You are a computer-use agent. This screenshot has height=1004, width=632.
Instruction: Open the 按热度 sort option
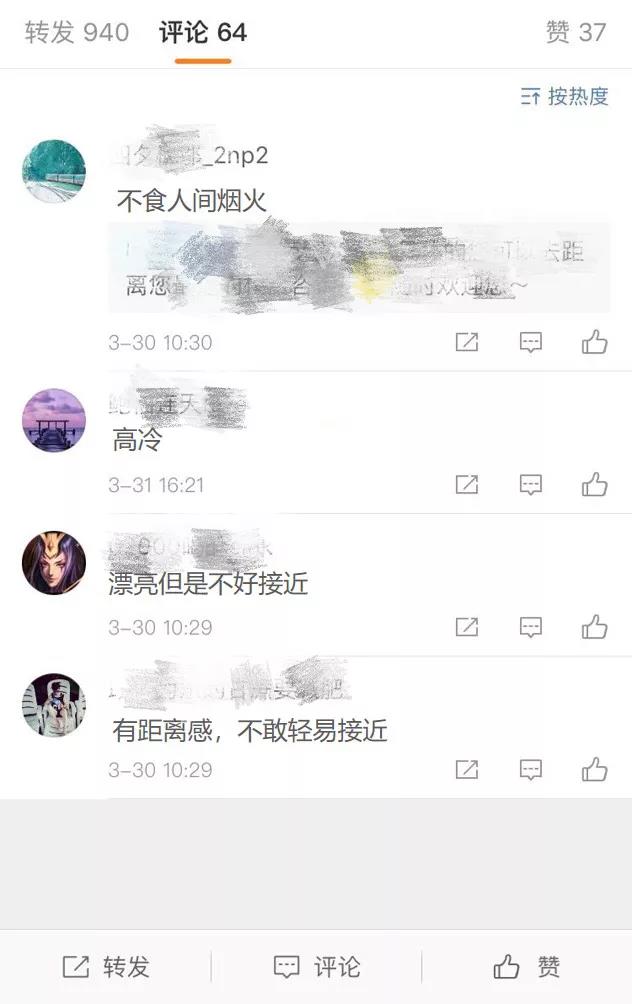tap(565, 97)
